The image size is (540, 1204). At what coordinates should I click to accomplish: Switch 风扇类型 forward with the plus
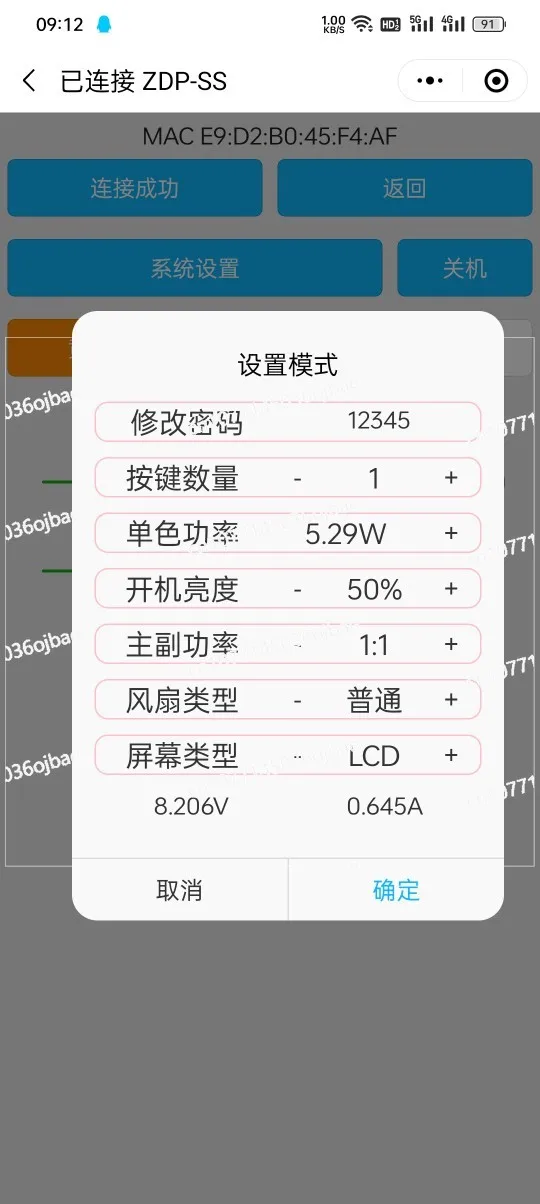pos(451,700)
